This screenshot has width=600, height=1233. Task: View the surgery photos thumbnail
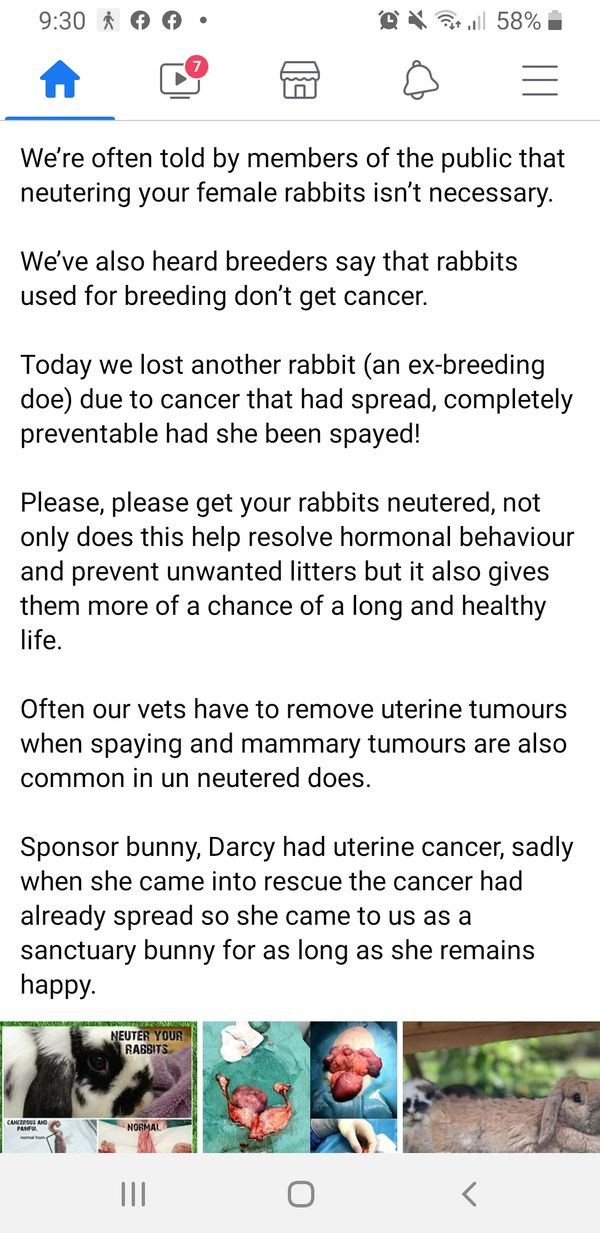click(299, 1086)
